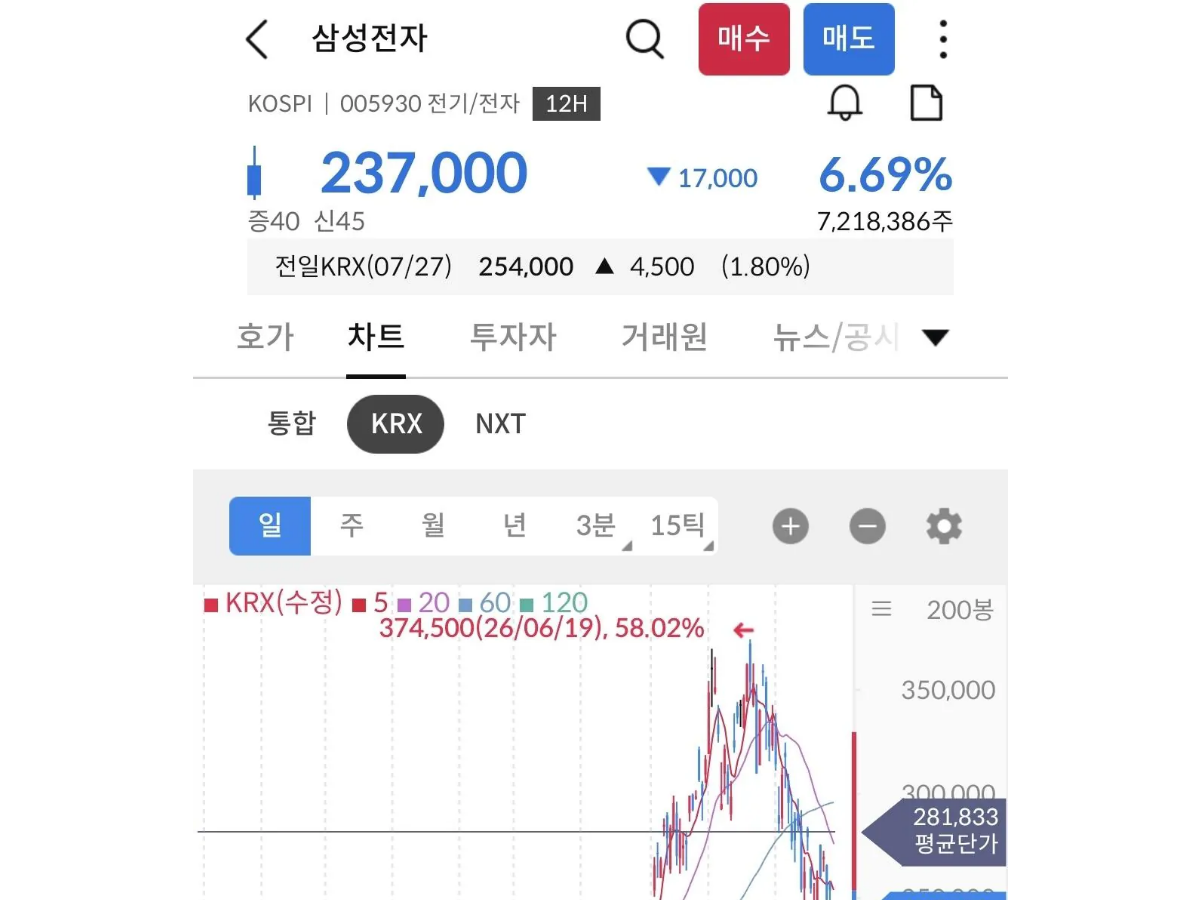Switch to the 호가 tab
Image resolution: width=1200 pixels, height=900 pixels.
[x=265, y=337]
